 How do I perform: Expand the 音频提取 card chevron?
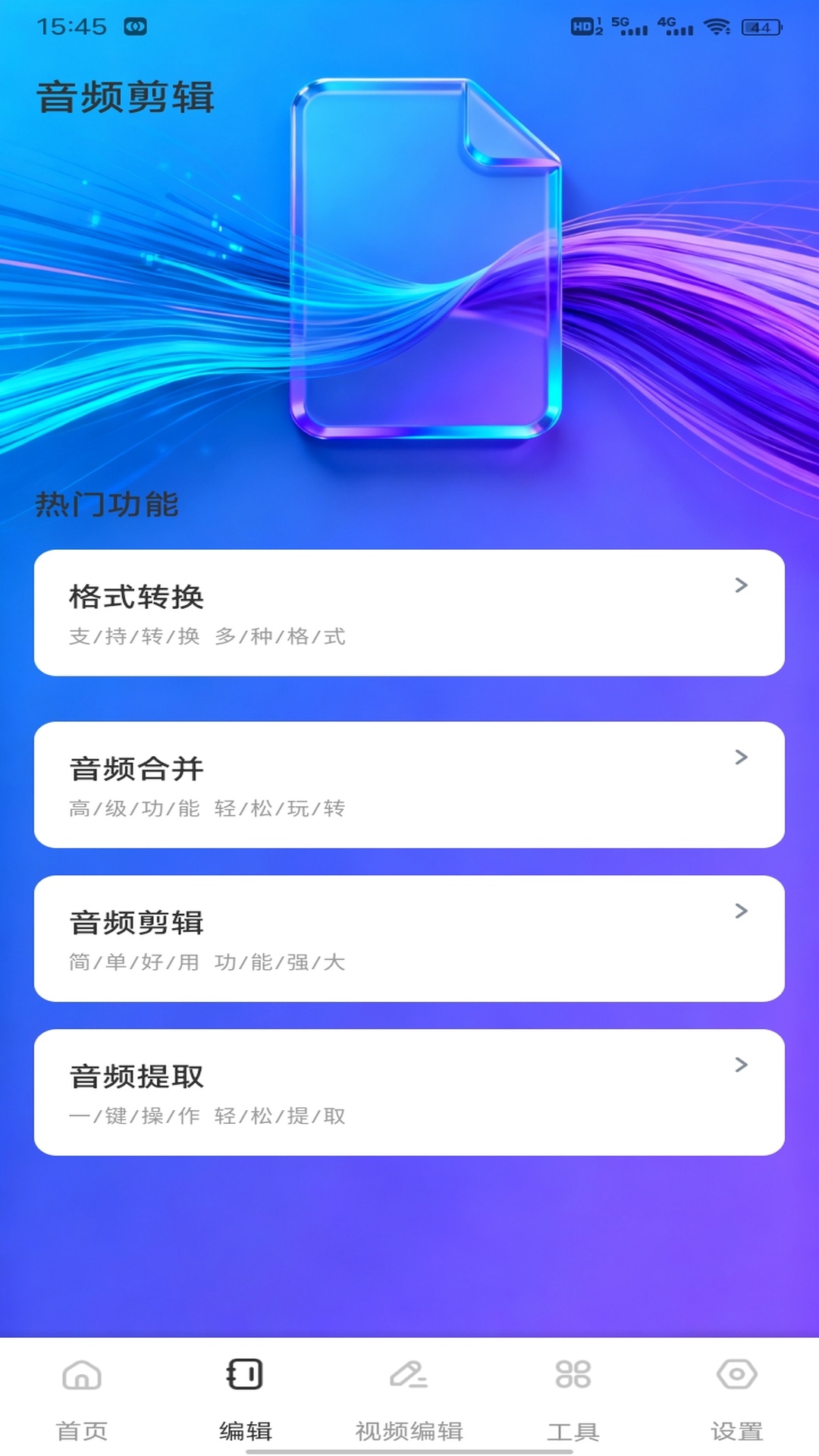point(739,1065)
